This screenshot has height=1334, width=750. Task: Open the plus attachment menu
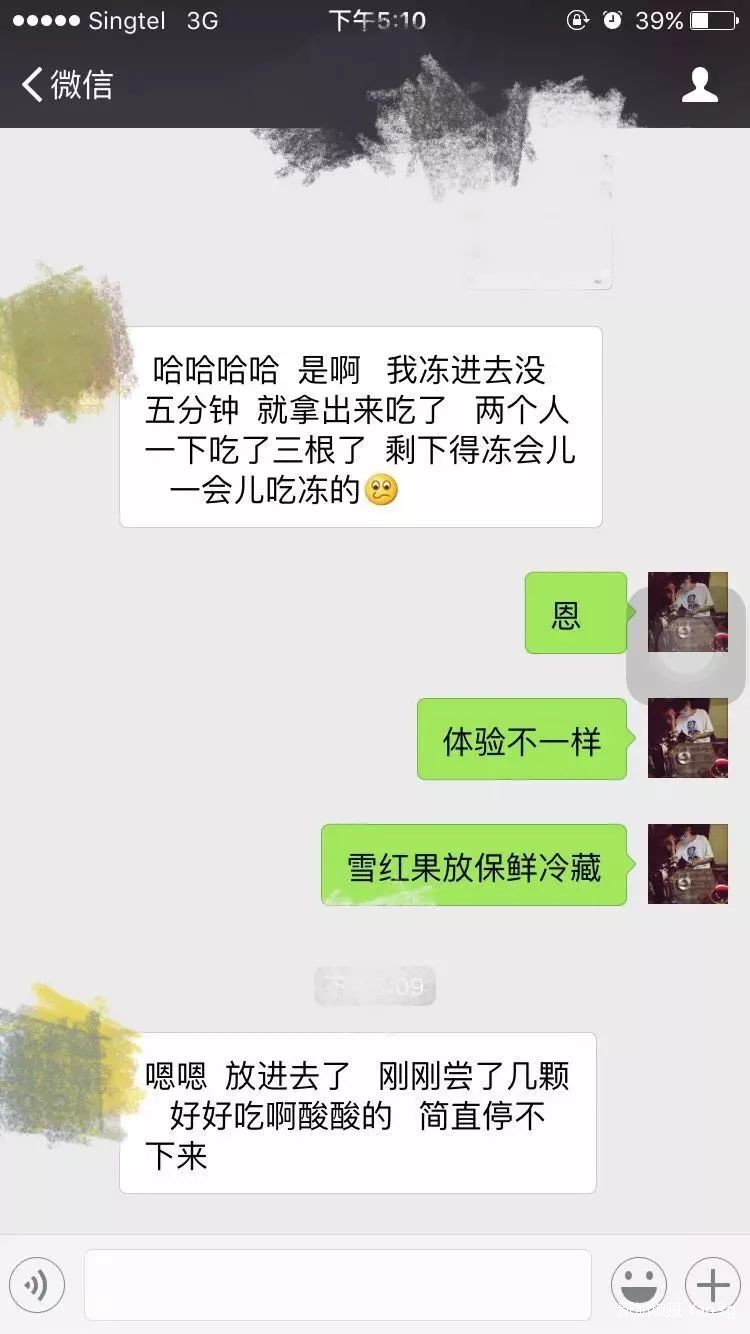click(712, 1284)
